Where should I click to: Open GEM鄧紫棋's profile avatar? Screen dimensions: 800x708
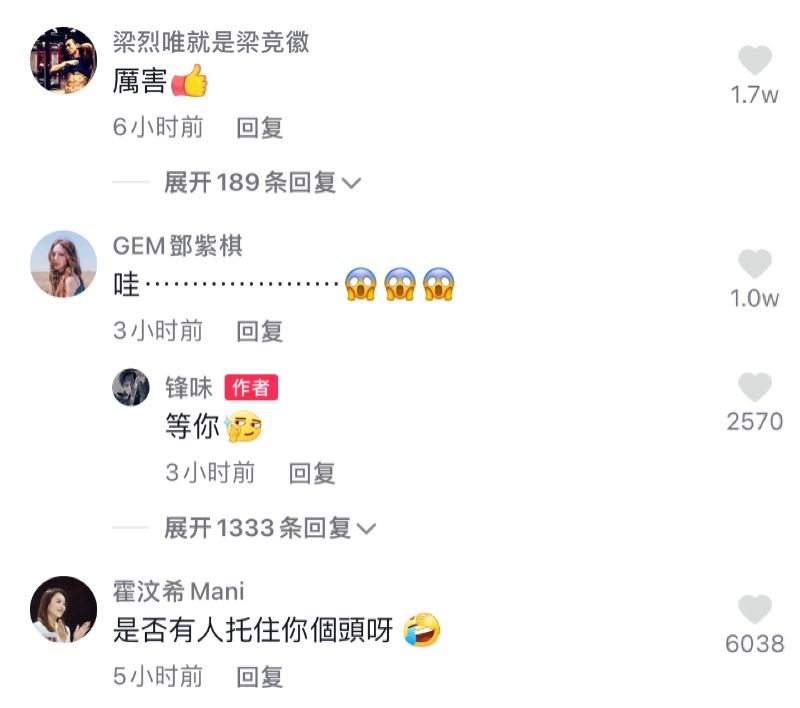coord(64,265)
